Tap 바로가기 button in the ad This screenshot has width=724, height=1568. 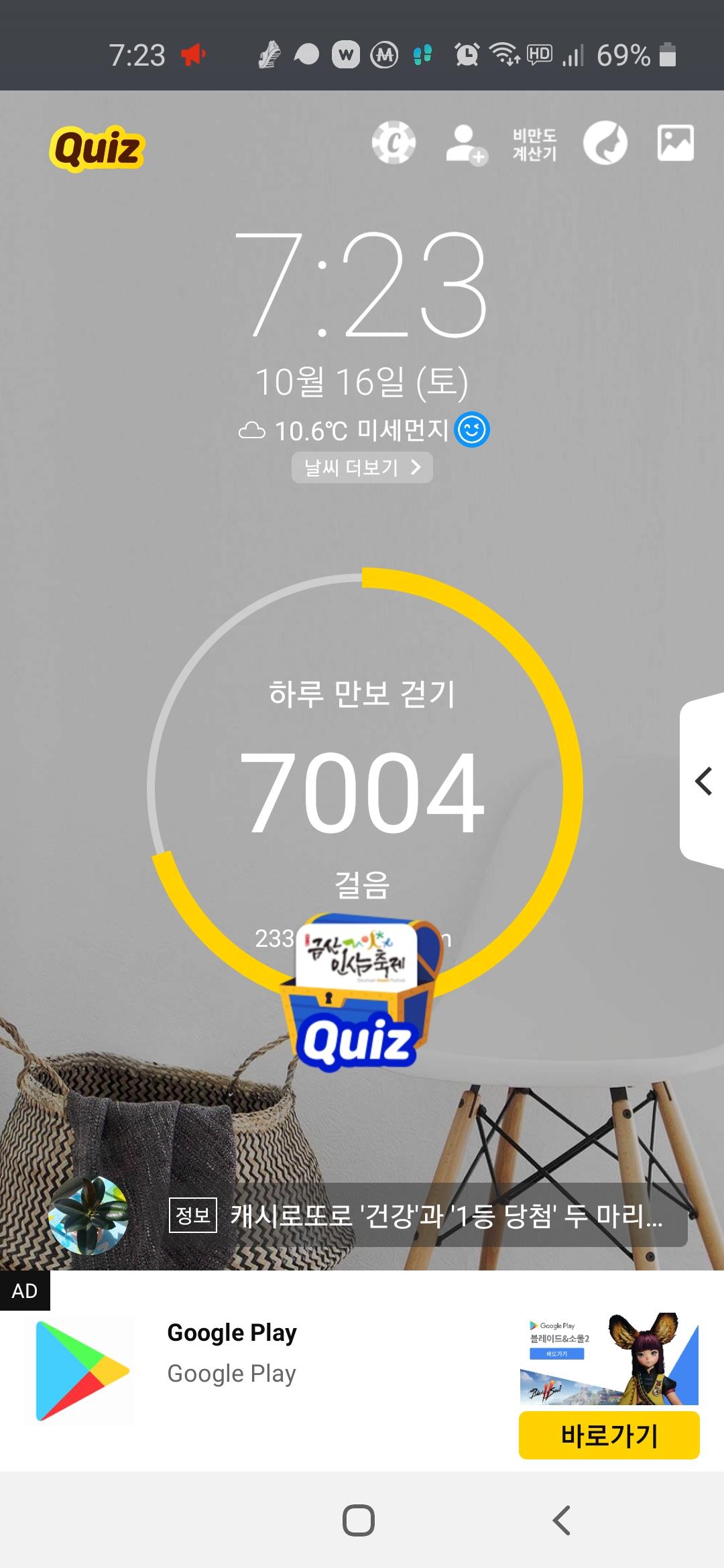pyautogui.click(x=609, y=1435)
